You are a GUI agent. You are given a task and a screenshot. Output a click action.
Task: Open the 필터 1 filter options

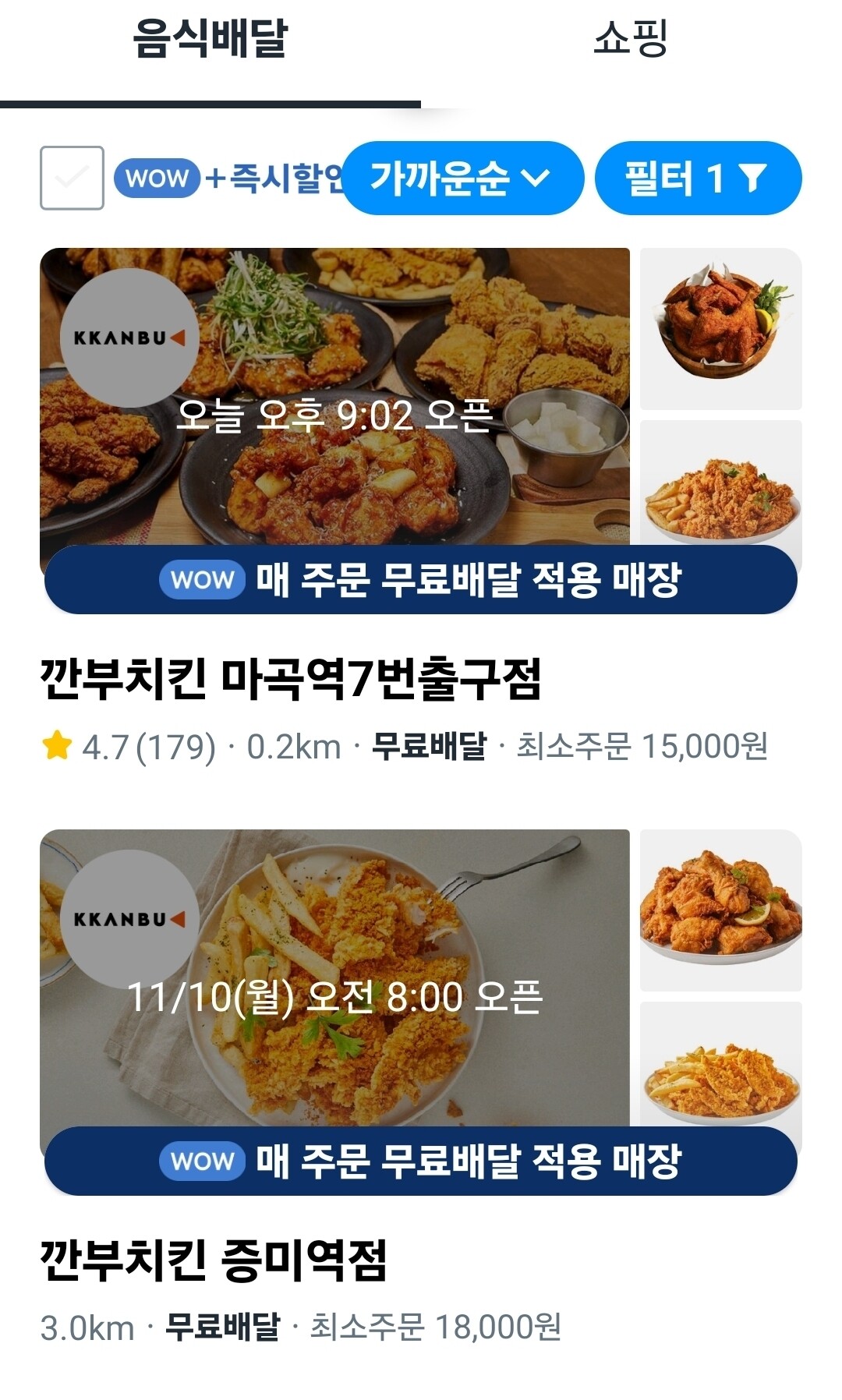(x=698, y=178)
